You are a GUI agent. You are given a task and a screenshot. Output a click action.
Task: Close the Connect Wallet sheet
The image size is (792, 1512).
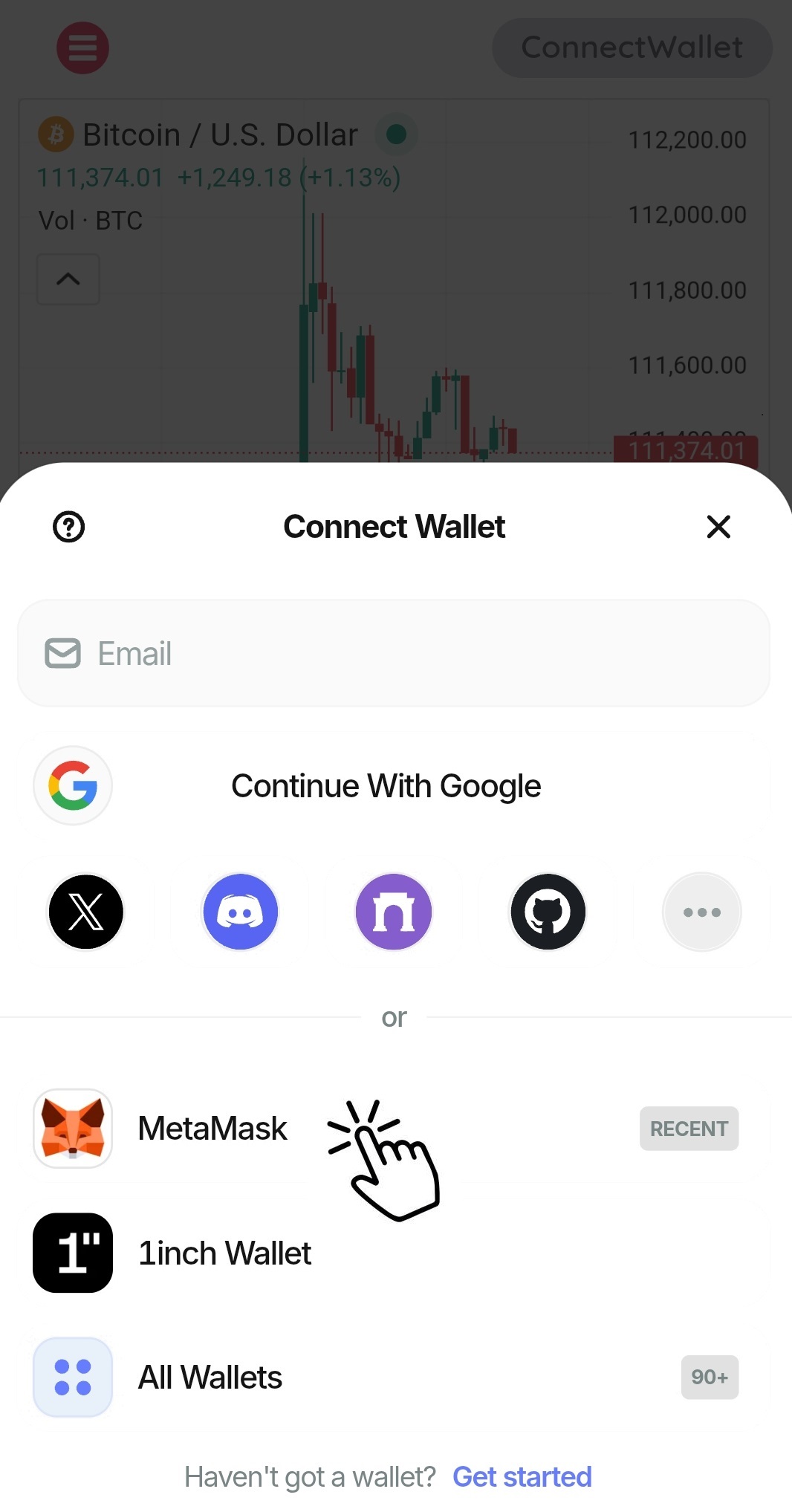pyautogui.click(x=718, y=527)
